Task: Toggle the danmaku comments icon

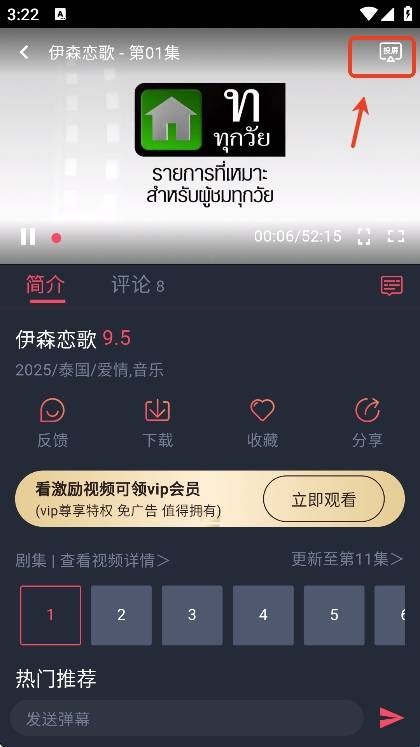Action: [392, 286]
